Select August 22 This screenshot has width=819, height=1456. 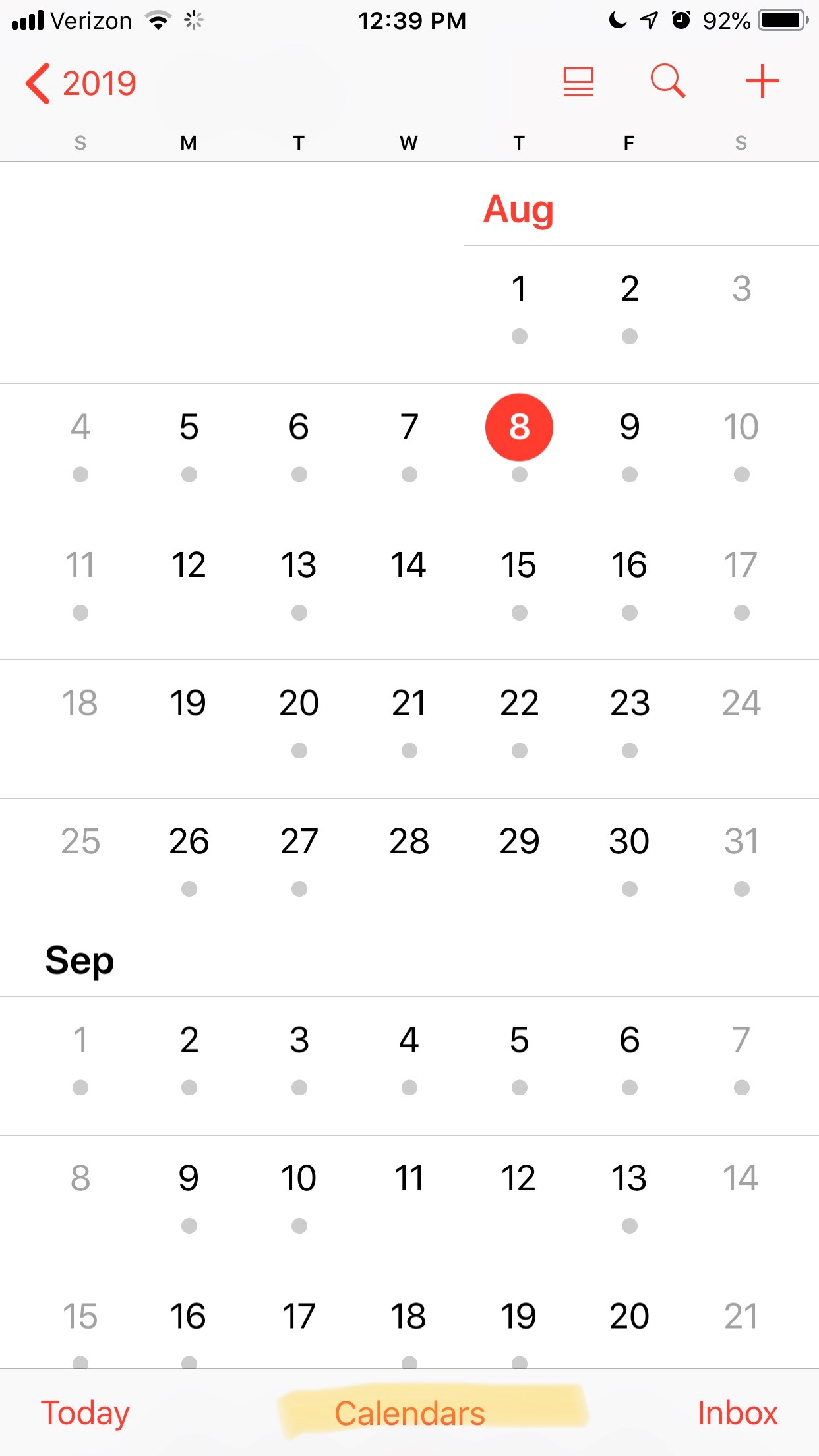[519, 703]
